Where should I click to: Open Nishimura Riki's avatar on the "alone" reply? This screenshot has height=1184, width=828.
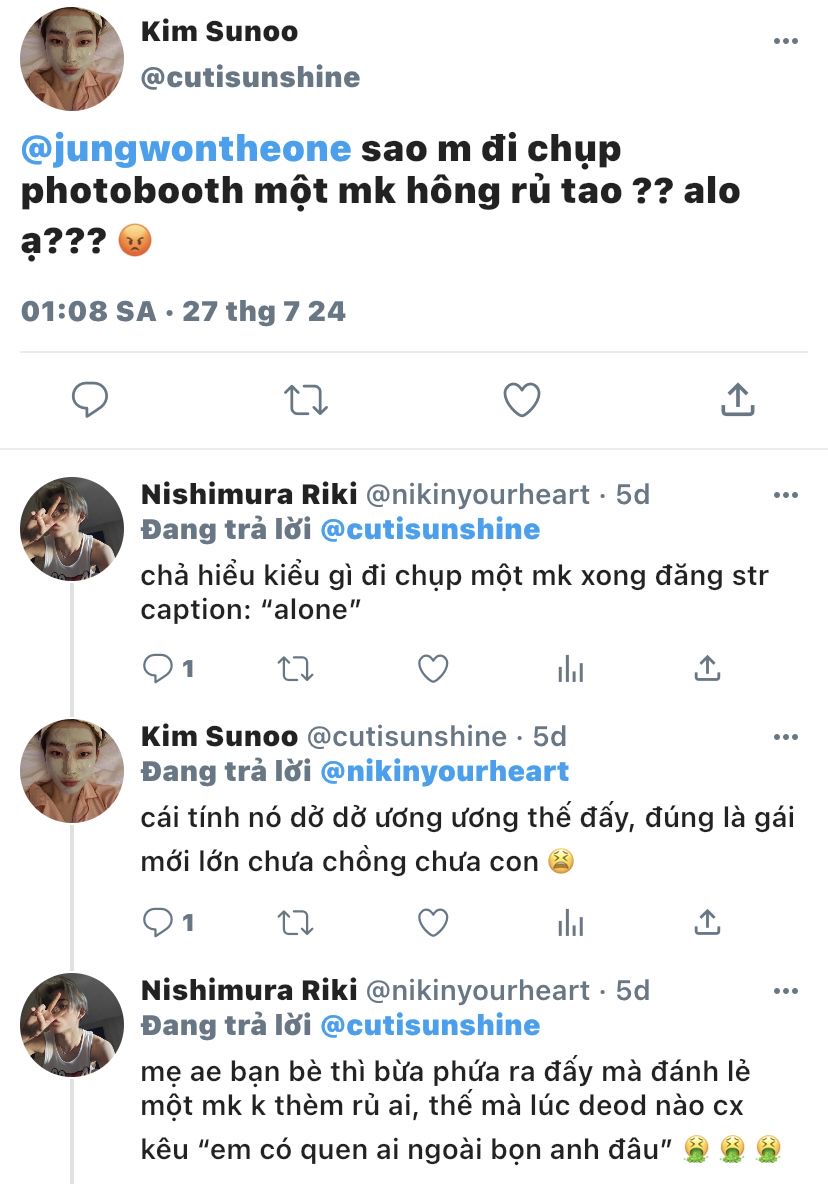point(72,529)
